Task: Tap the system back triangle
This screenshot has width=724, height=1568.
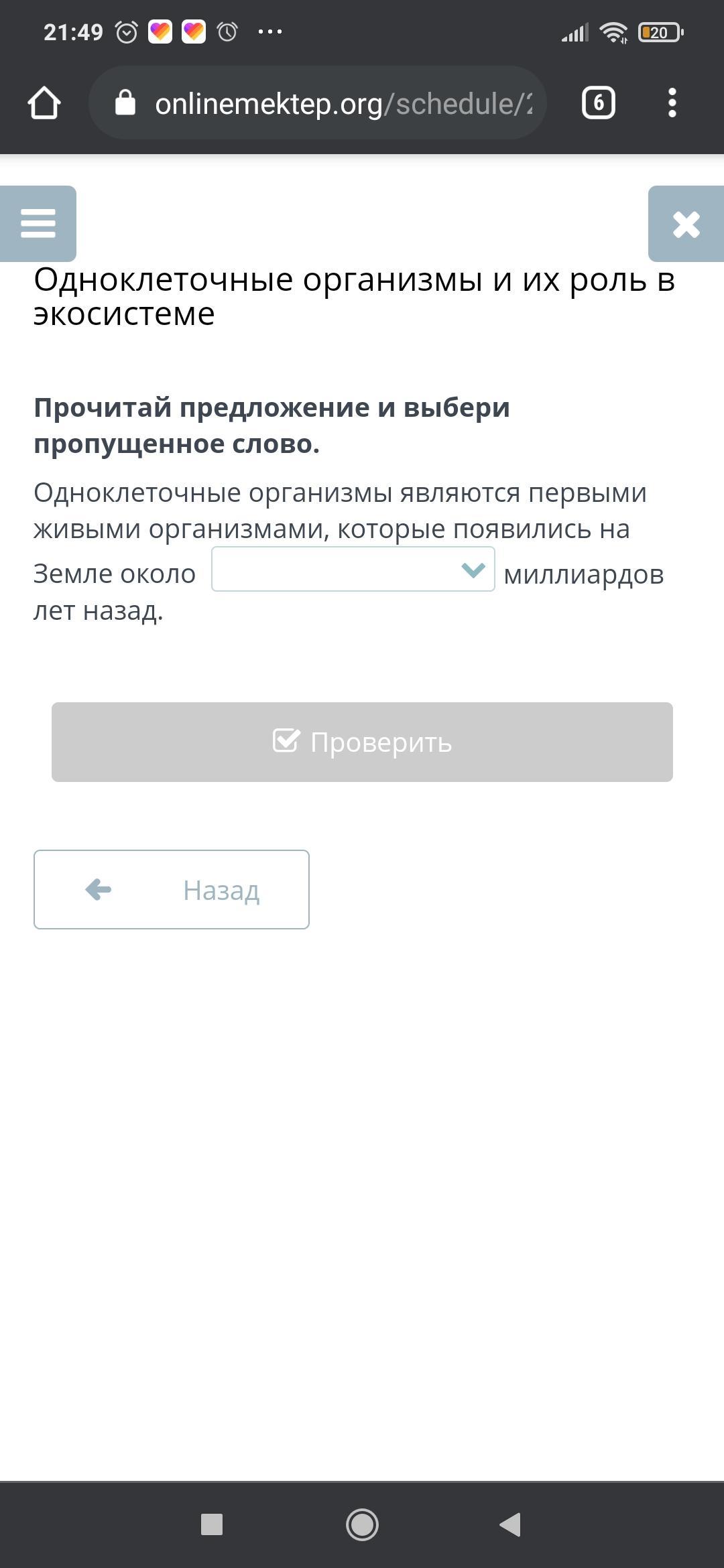Action: tap(510, 1524)
